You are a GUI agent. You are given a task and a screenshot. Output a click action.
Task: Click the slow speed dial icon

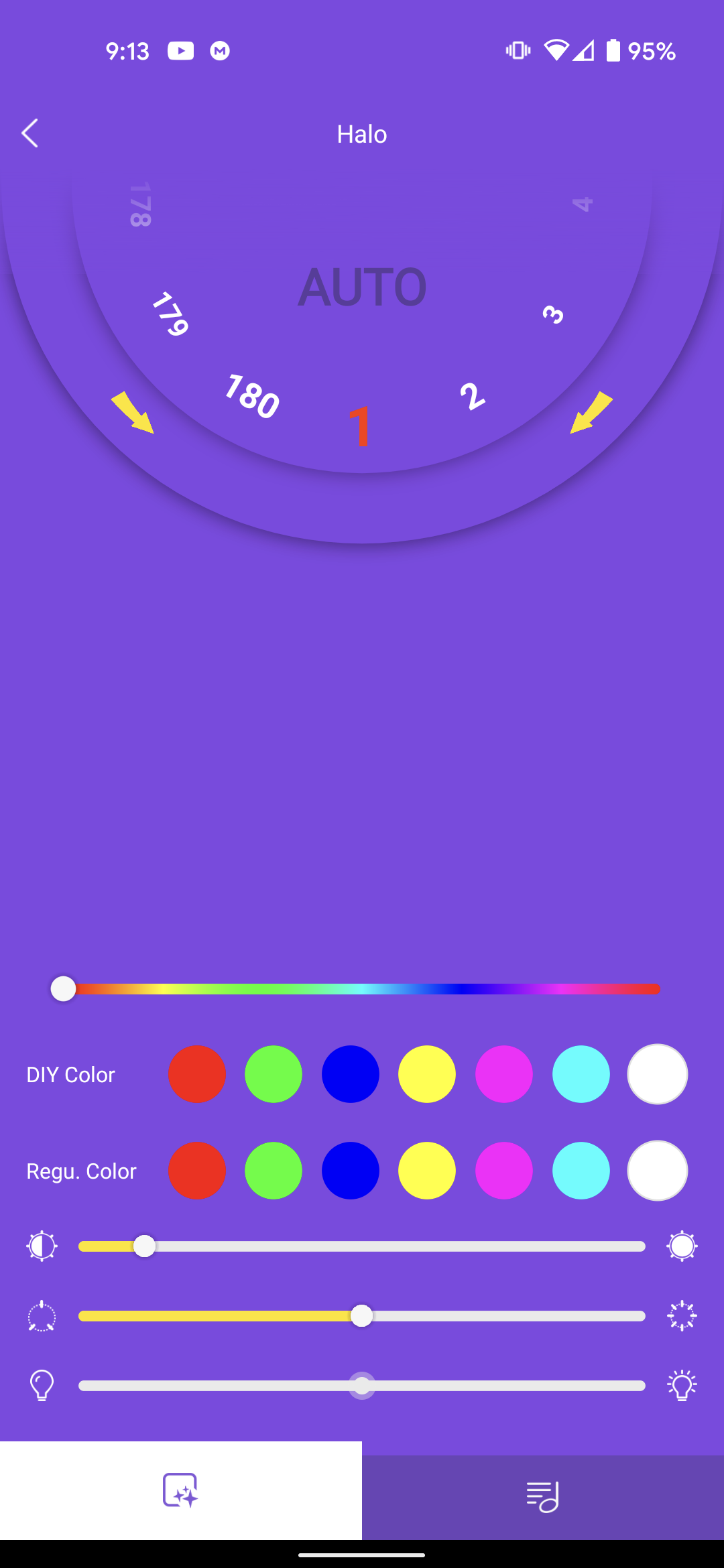click(x=42, y=1315)
